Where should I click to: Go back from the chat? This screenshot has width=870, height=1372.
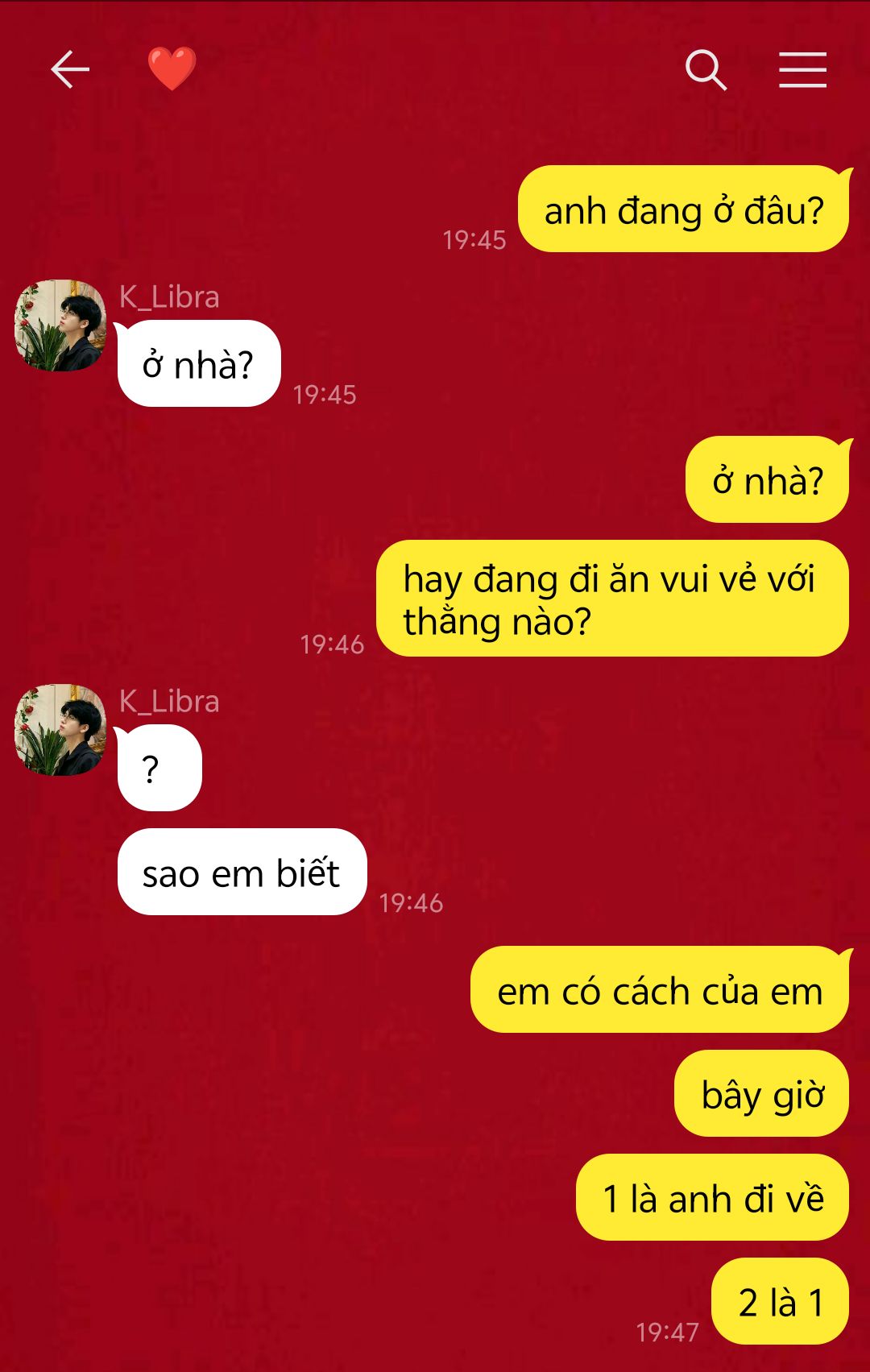pyautogui.click(x=70, y=69)
